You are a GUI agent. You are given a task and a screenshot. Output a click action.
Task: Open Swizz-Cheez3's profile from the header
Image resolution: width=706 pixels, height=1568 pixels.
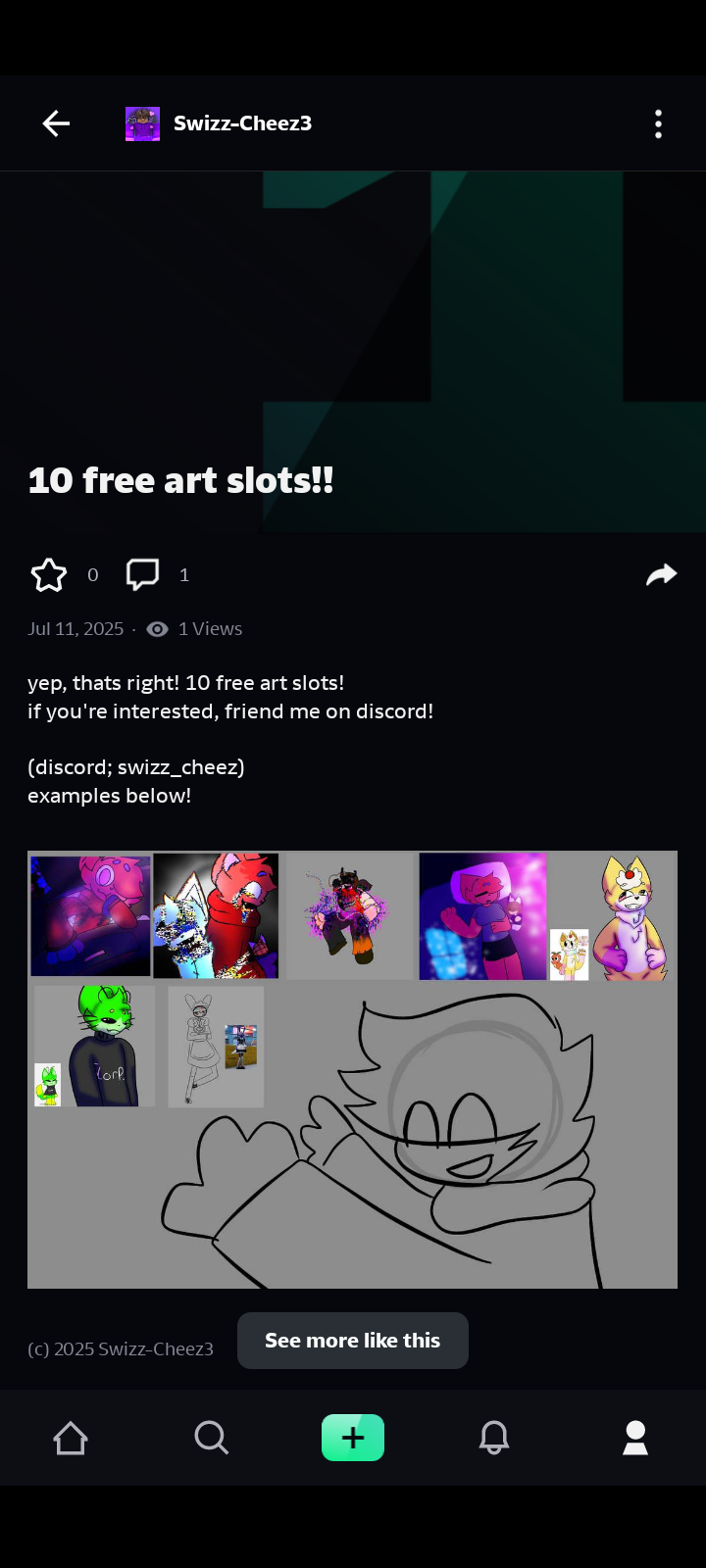tap(219, 123)
